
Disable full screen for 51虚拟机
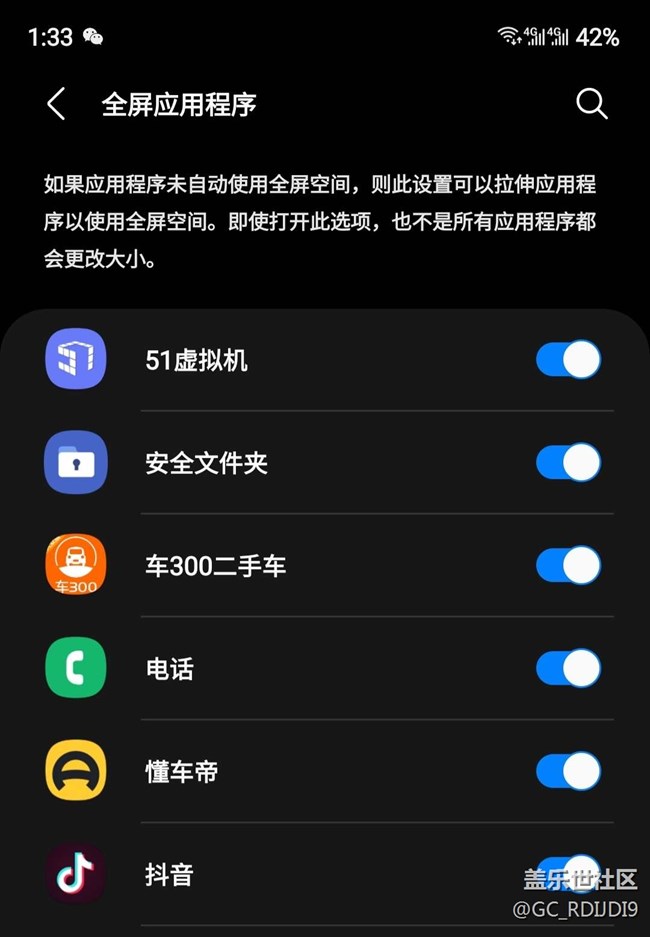(x=568, y=360)
